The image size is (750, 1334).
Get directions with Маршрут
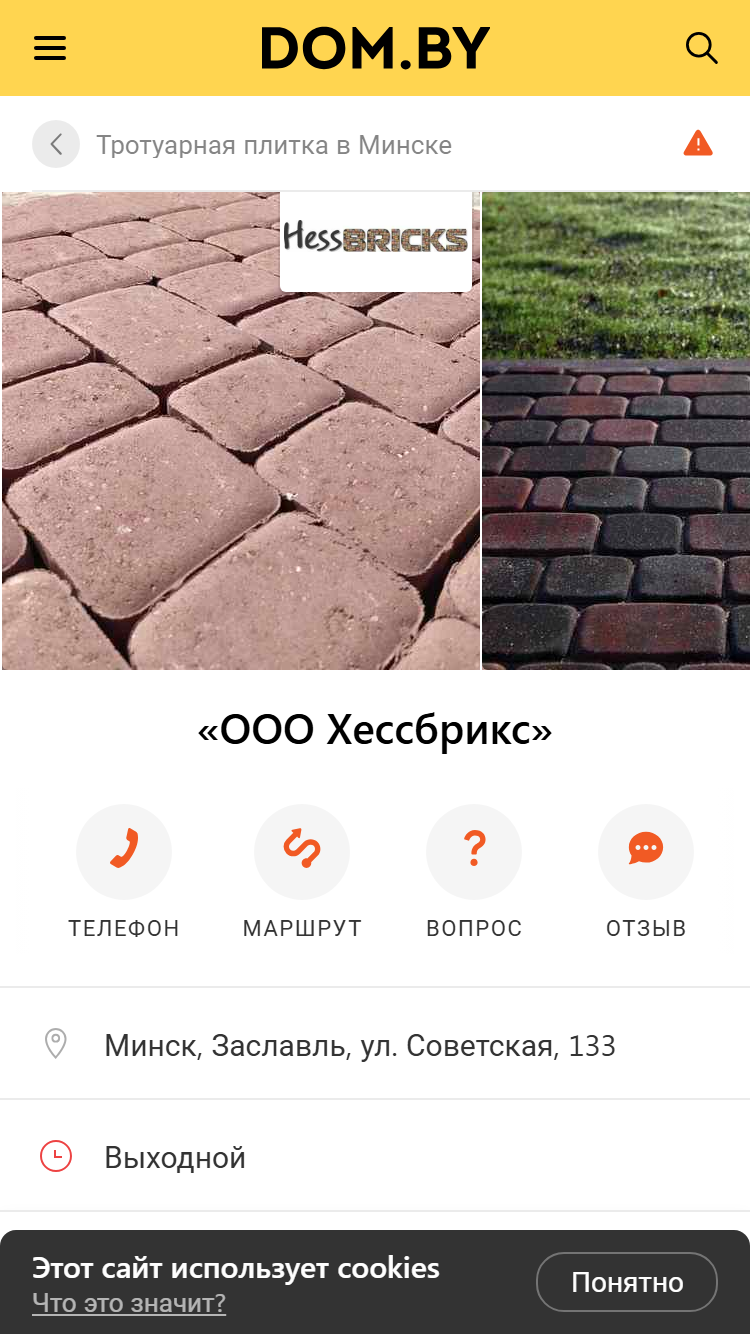302,872
